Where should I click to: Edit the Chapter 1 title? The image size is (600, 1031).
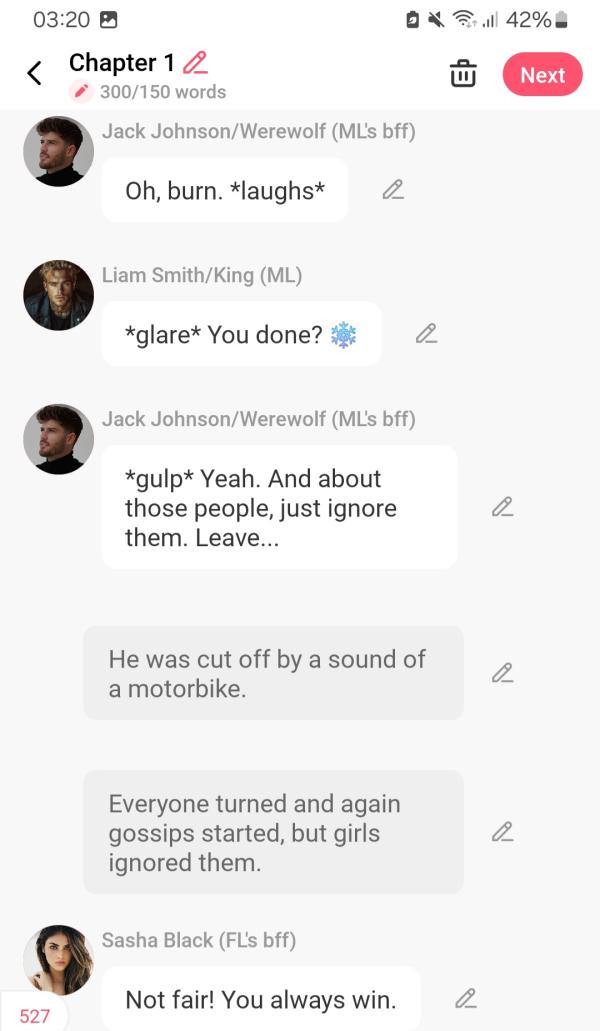point(196,62)
